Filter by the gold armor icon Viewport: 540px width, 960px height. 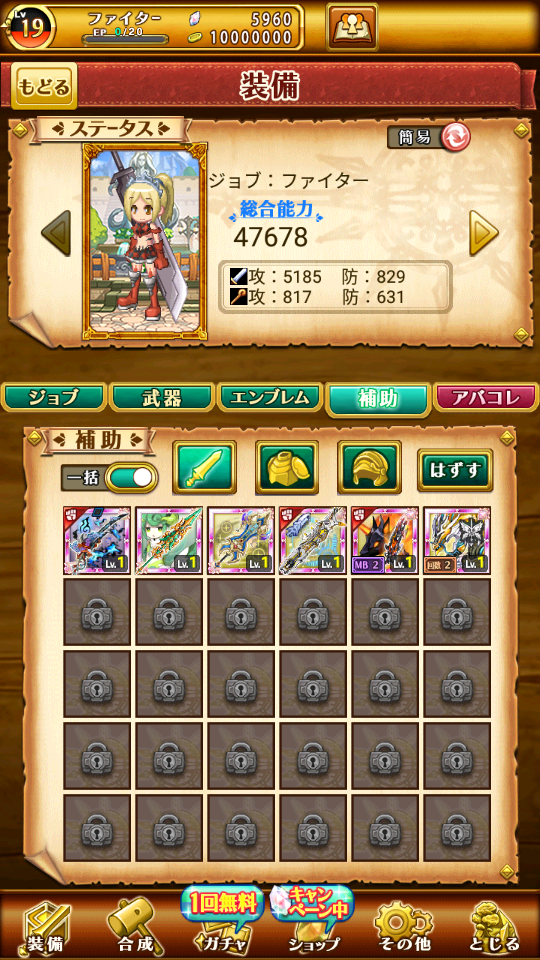point(287,467)
